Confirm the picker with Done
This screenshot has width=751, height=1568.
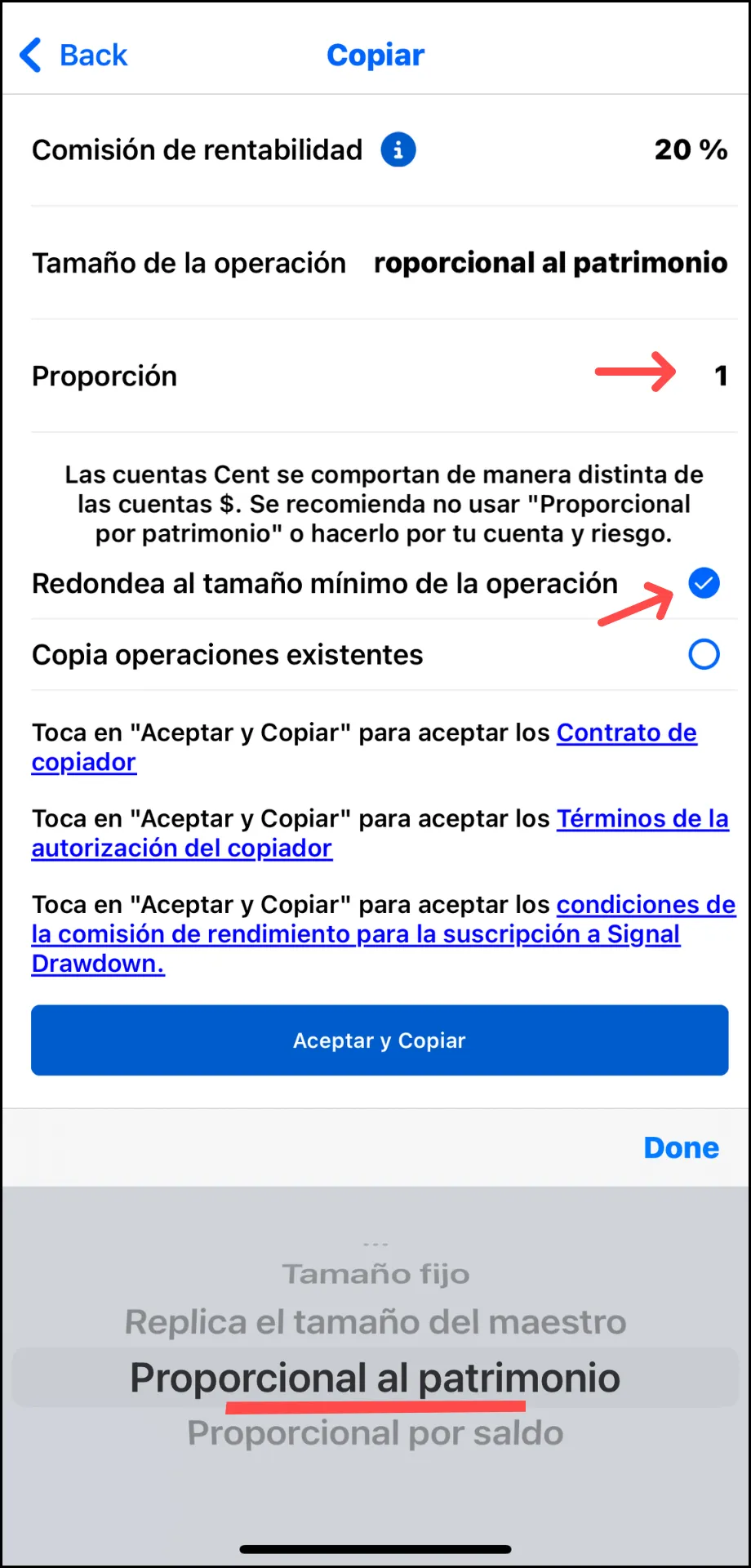click(x=682, y=1147)
